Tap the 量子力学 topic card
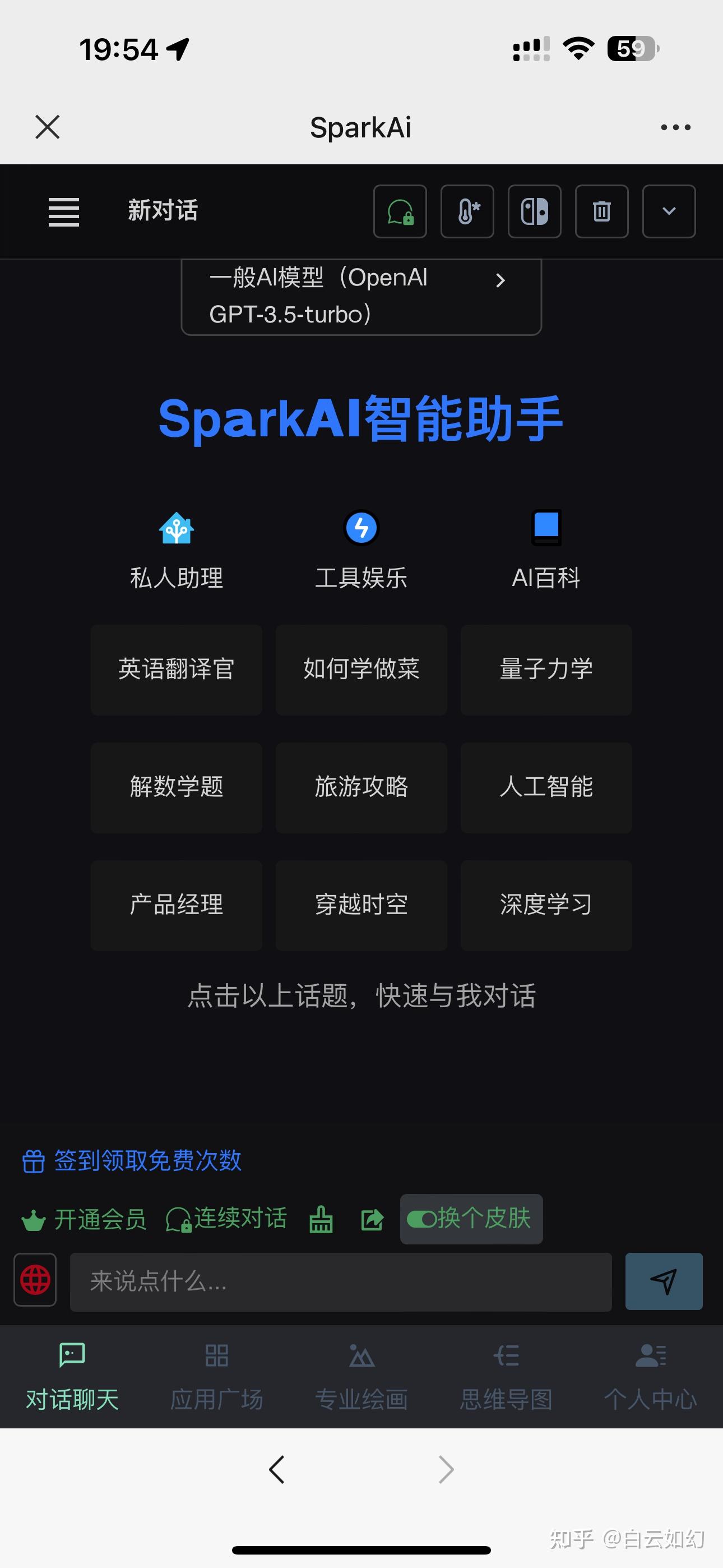 (546, 670)
